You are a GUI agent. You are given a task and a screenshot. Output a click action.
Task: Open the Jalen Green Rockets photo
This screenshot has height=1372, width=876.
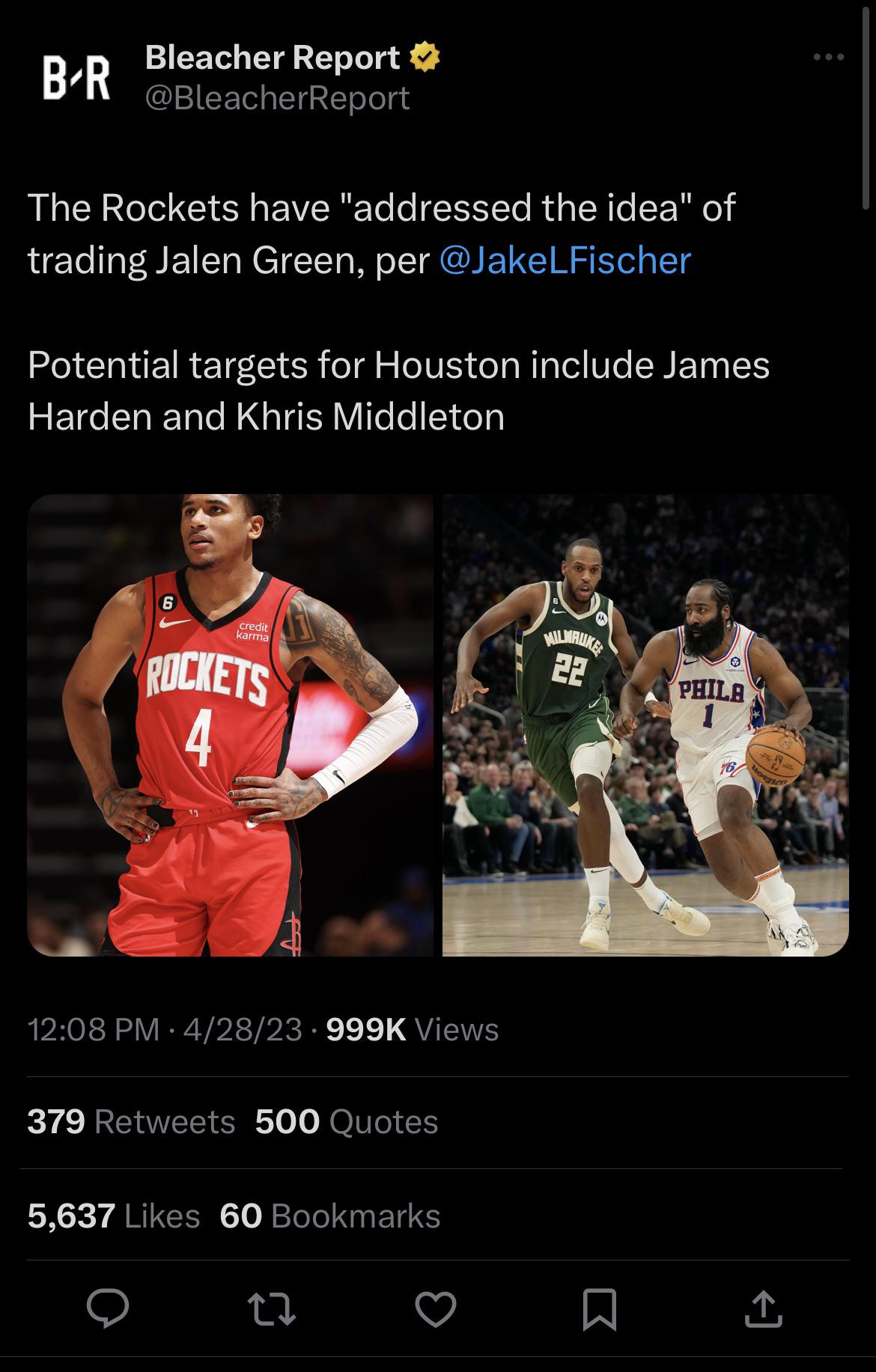230,725
